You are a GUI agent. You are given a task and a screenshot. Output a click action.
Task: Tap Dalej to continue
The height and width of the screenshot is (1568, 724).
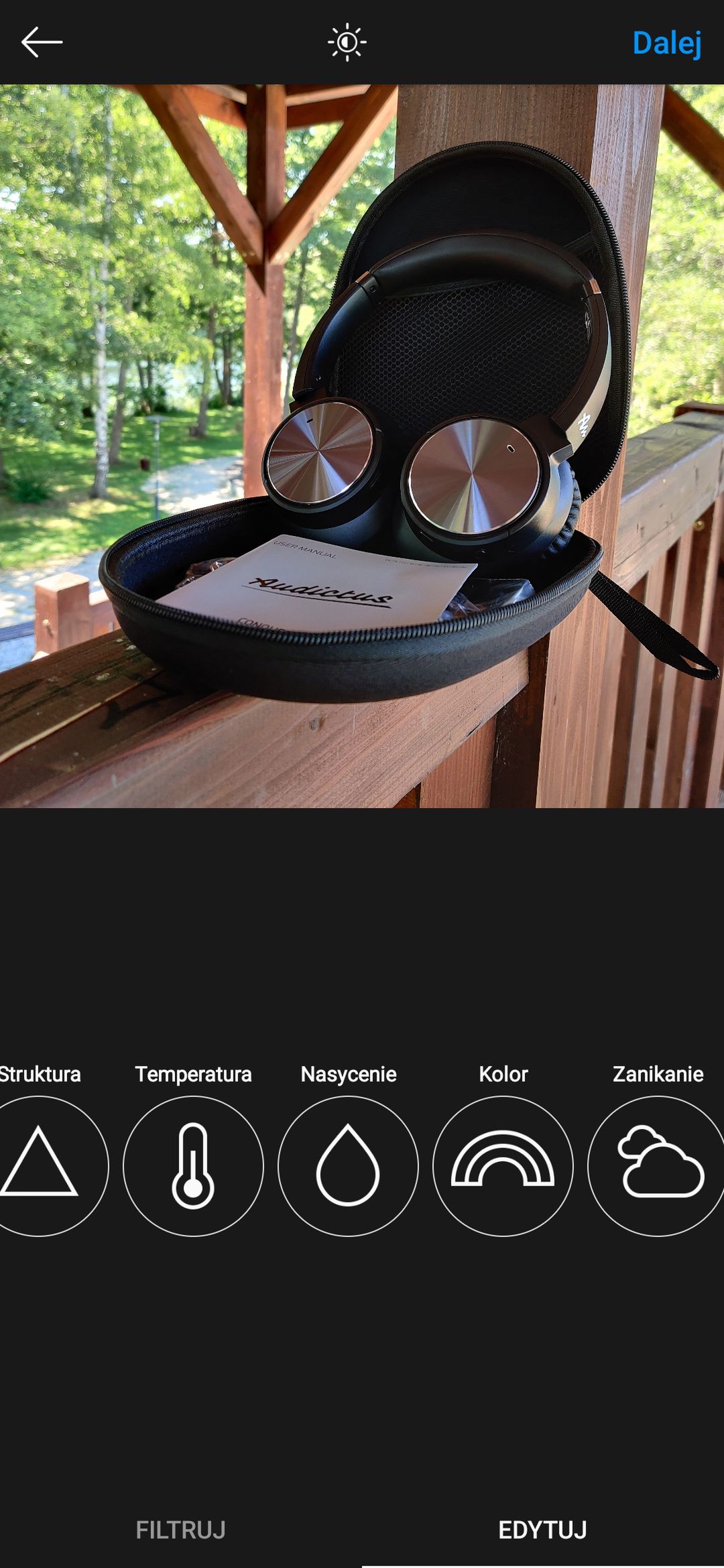point(666,43)
